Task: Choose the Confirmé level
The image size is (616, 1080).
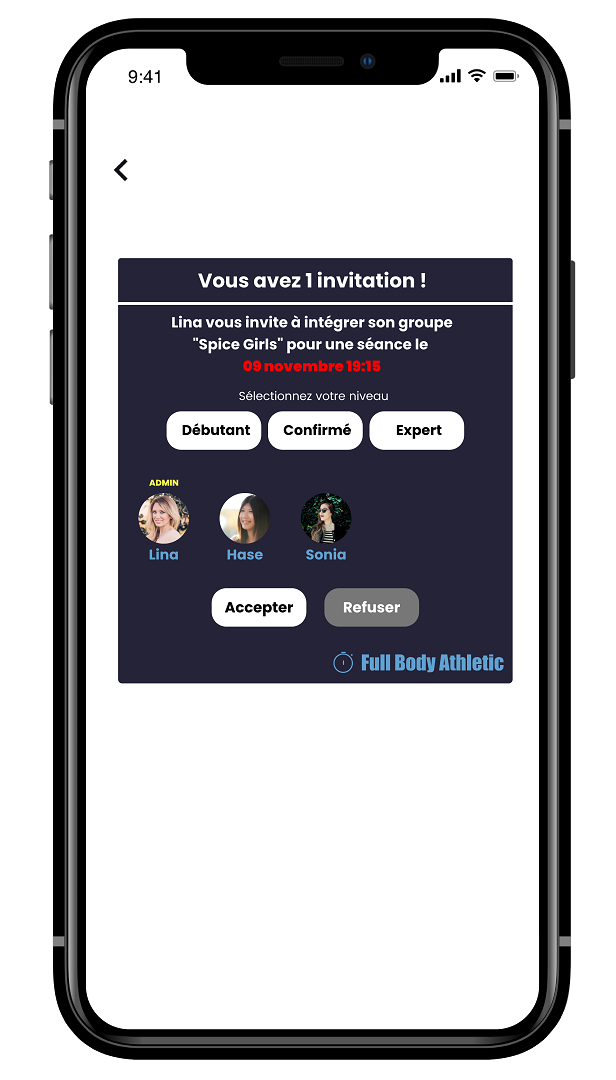Action: coord(315,431)
